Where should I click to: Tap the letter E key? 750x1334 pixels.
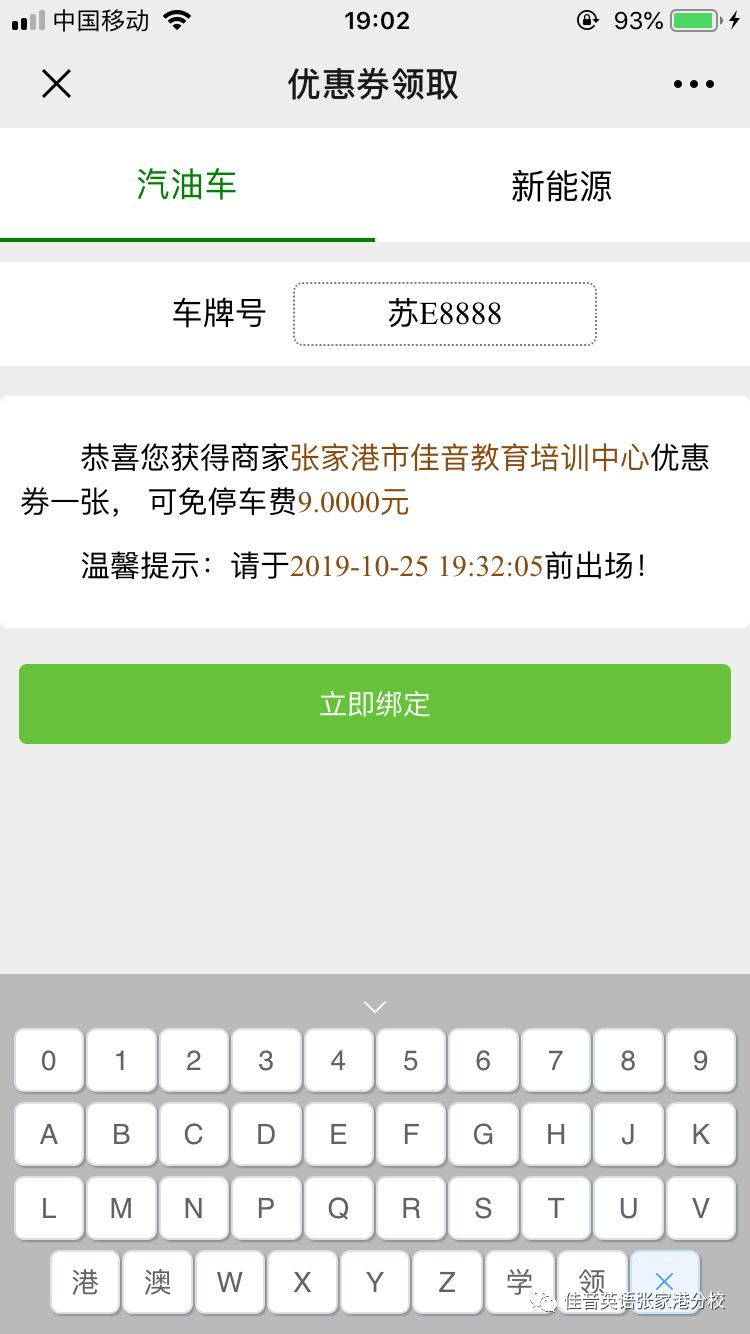[338, 1135]
